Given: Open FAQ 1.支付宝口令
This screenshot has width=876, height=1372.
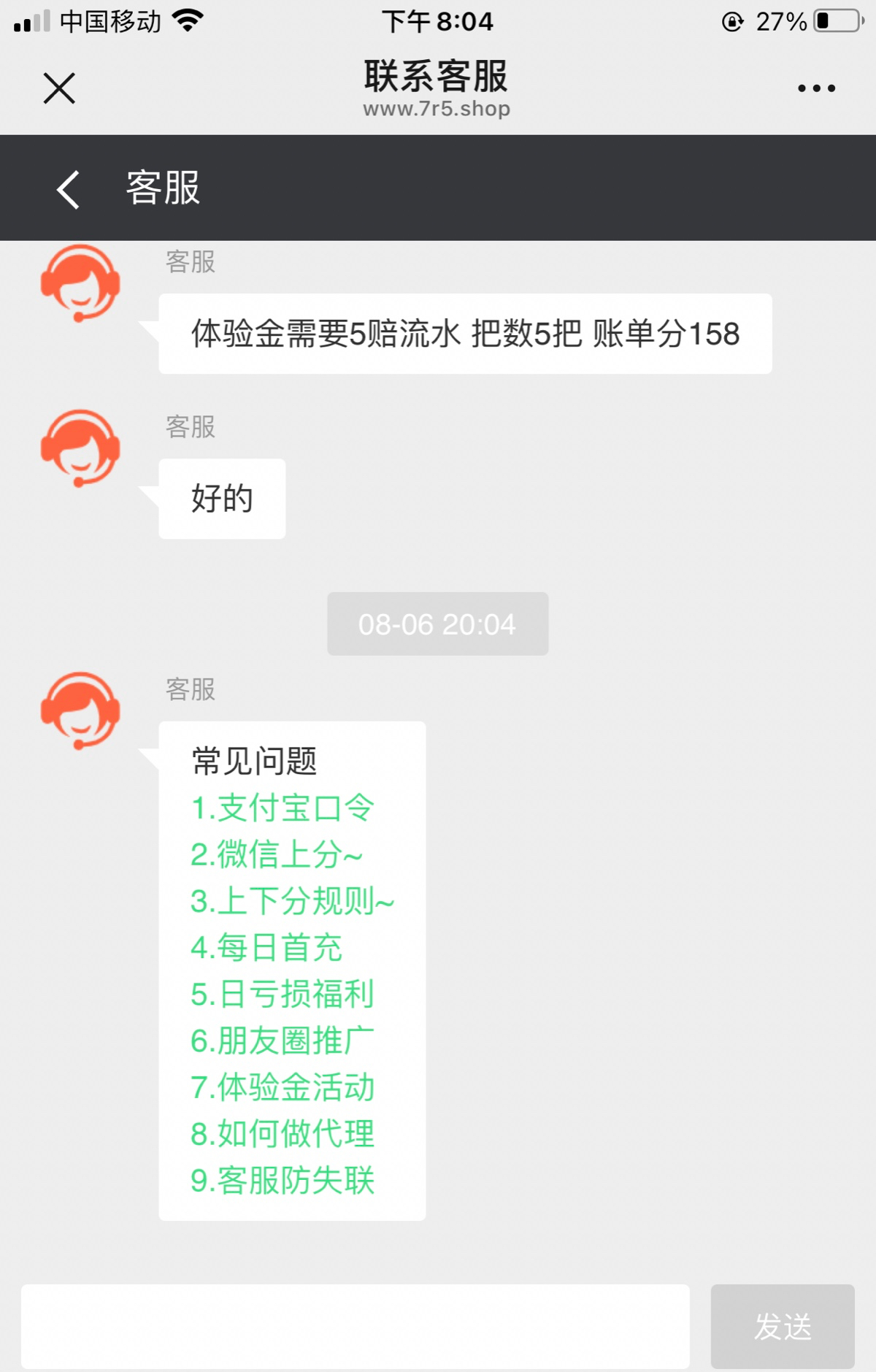Looking at the screenshot, I should point(282,808).
